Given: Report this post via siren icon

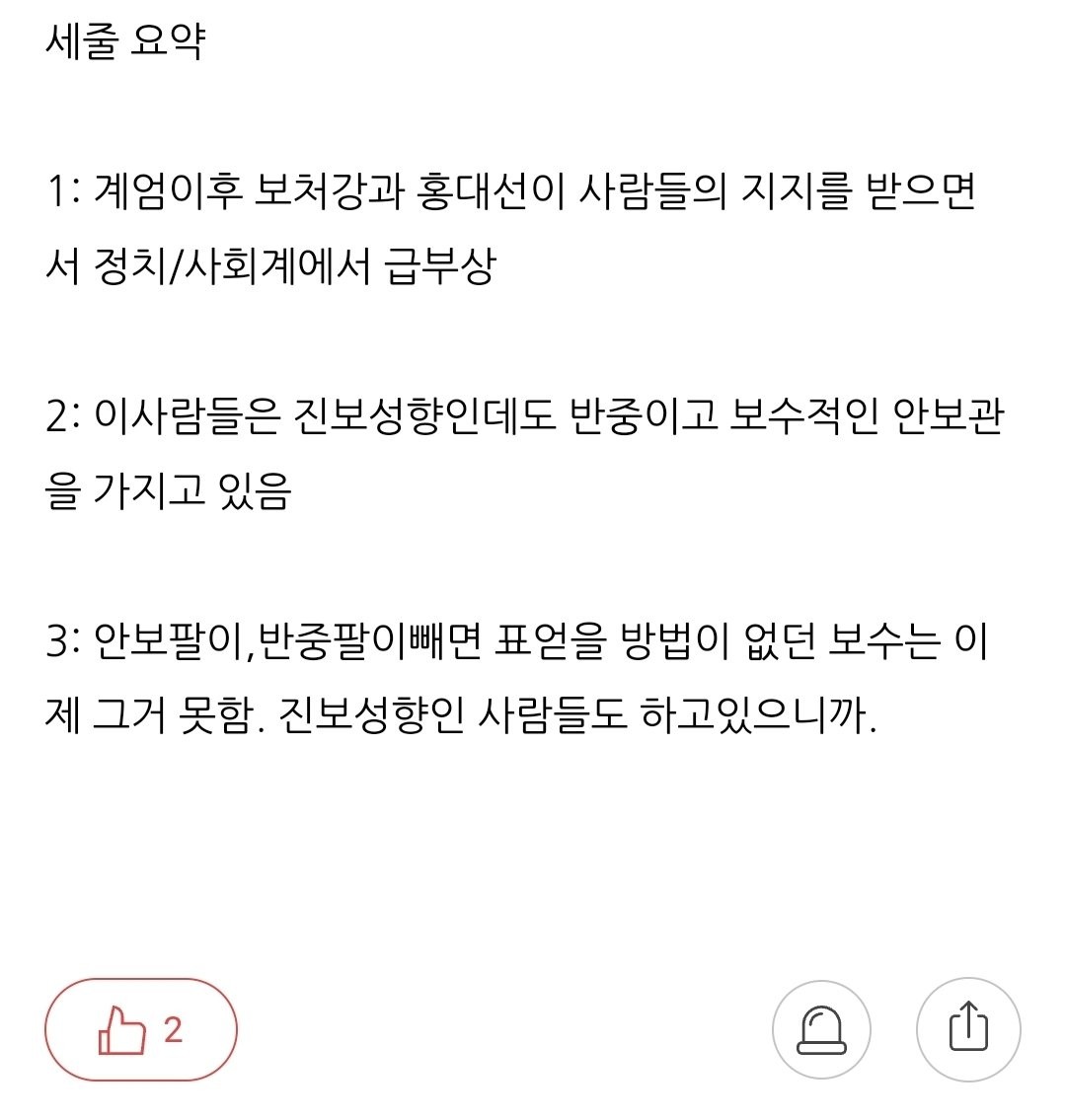Looking at the screenshot, I should point(821,1030).
